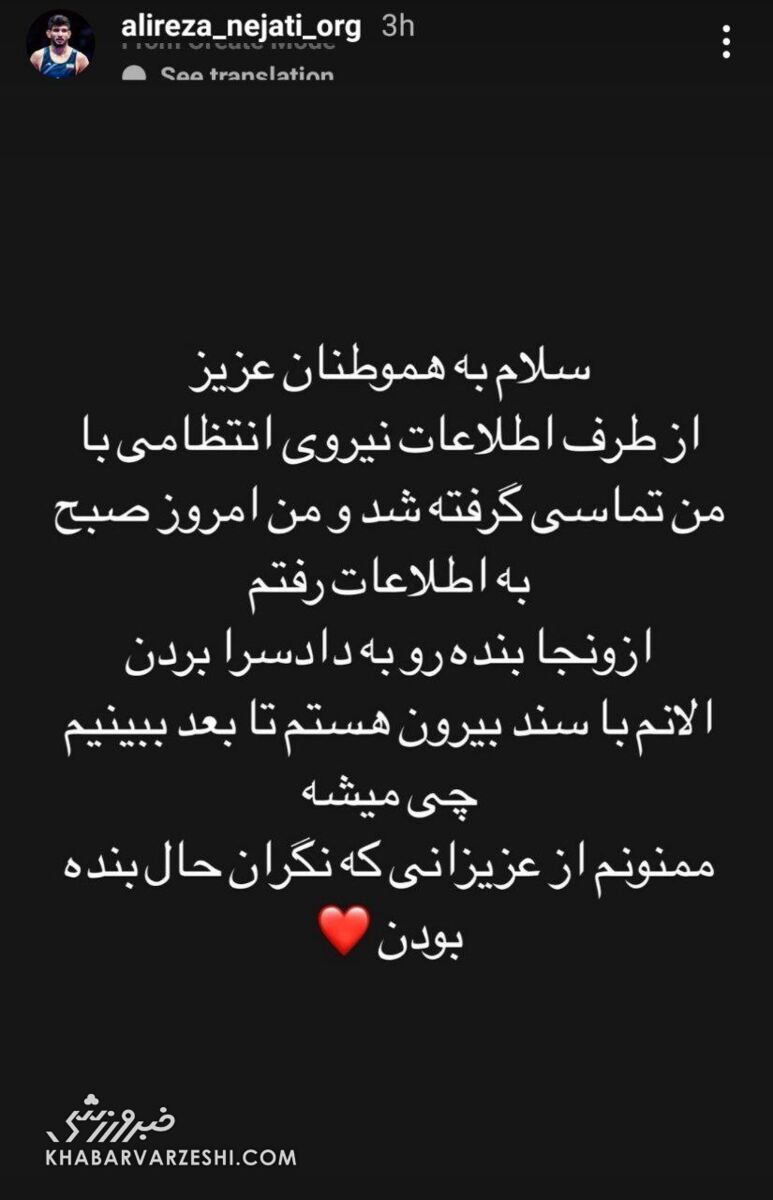Tap the alireza_nejati_org username
Image resolution: width=773 pixels, height=1200 pixels.
point(240,27)
